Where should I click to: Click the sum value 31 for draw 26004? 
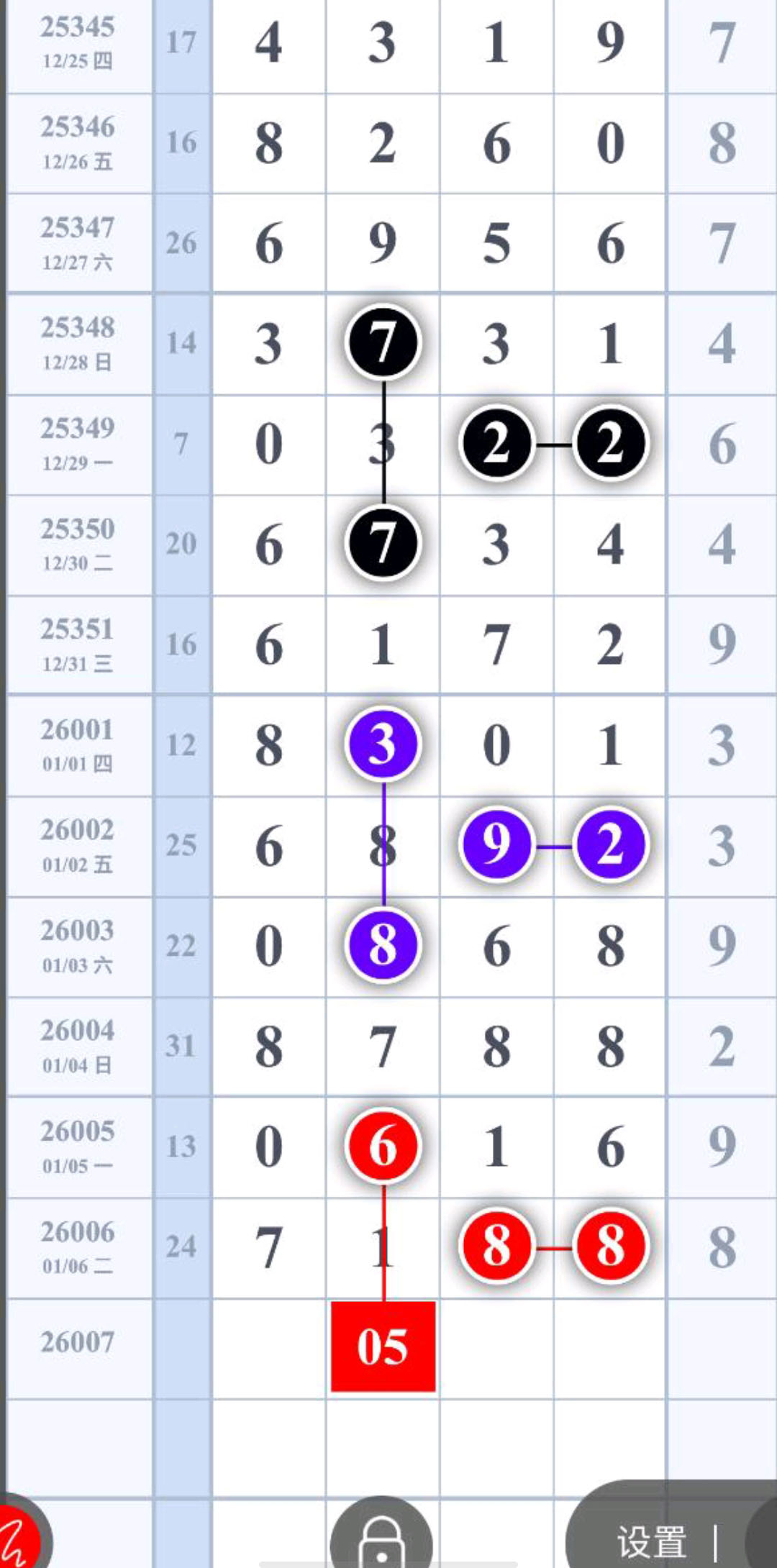[x=182, y=1047]
